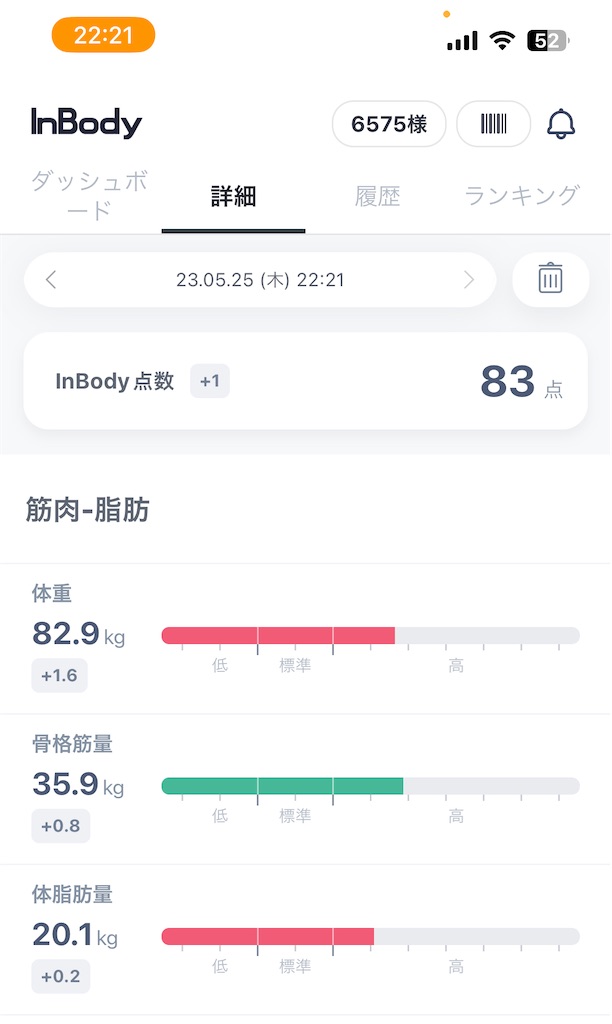Go to the next measurement date
This screenshot has width=612, height=1024.
[x=469, y=280]
